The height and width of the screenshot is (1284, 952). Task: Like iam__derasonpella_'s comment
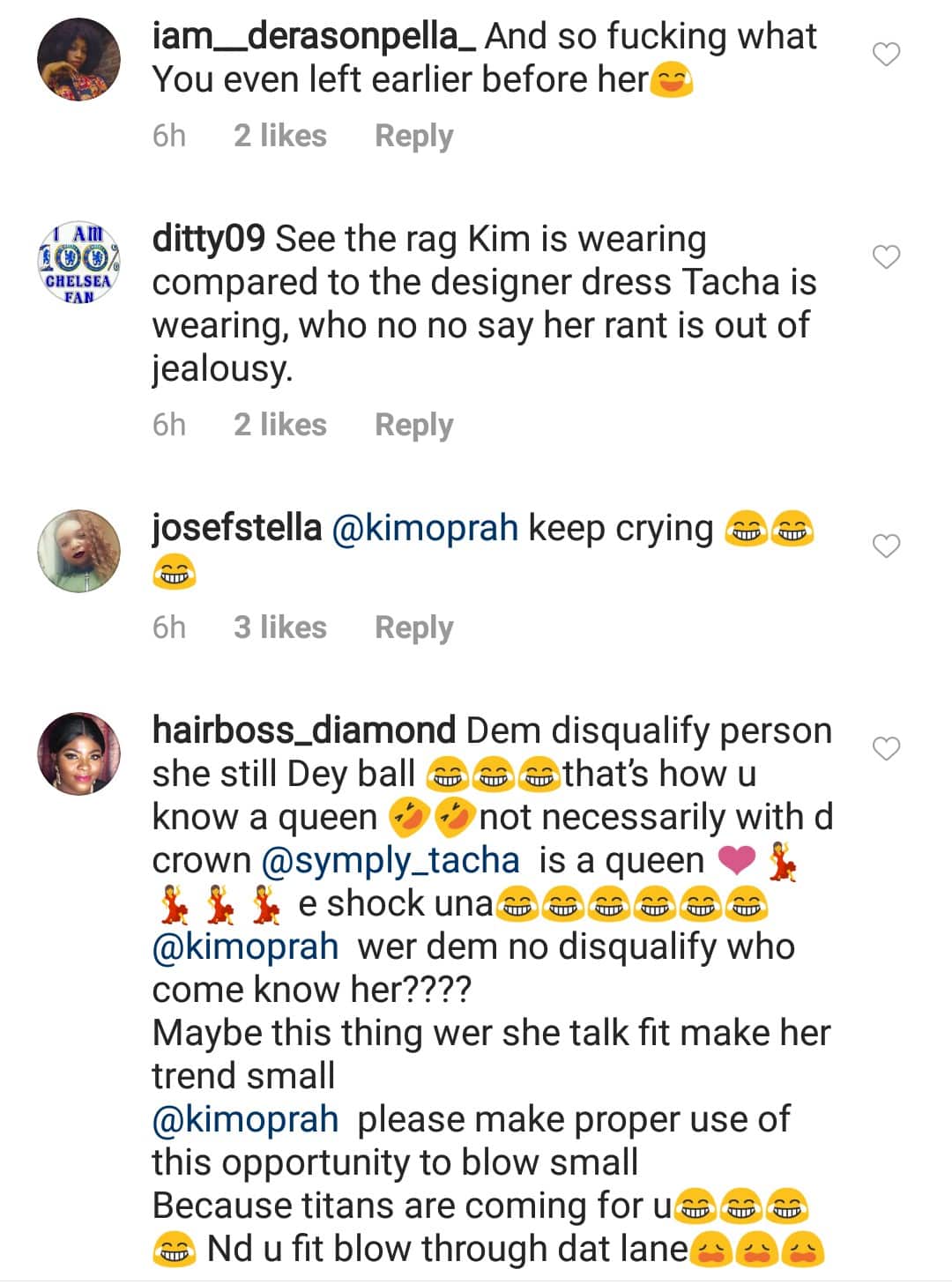point(886,55)
